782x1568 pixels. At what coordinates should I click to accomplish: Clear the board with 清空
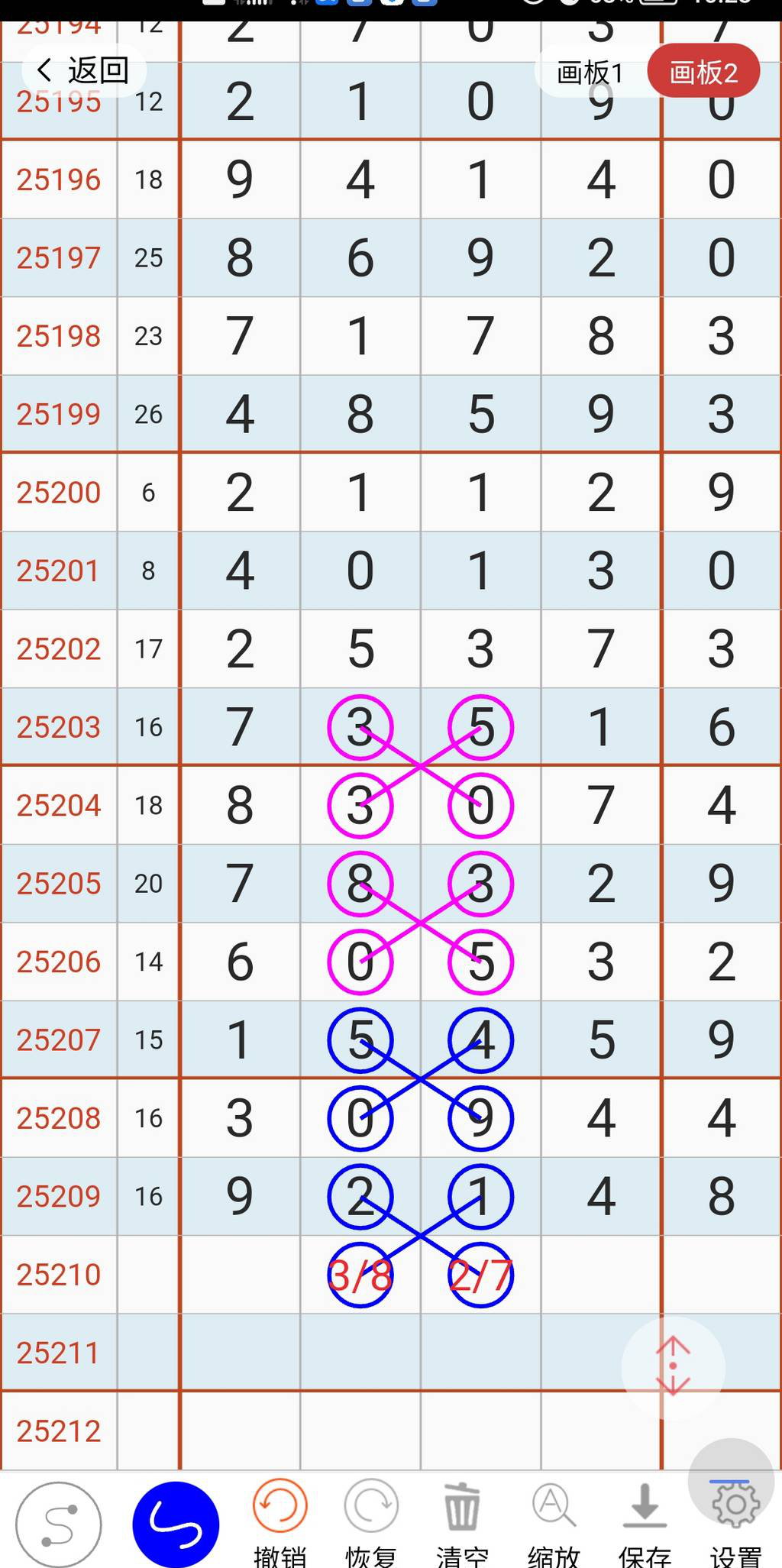click(x=462, y=1520)
